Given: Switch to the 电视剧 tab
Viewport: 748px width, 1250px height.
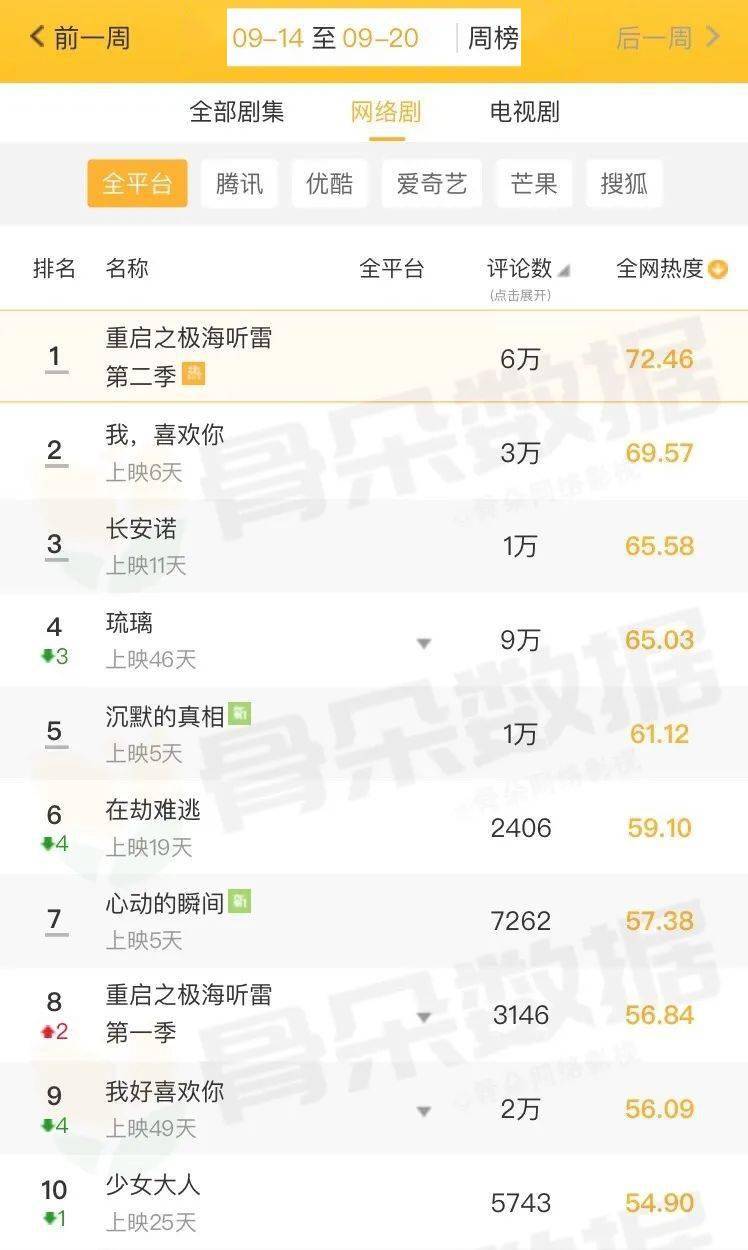Looking at the screenshot, I should [525, 112].
